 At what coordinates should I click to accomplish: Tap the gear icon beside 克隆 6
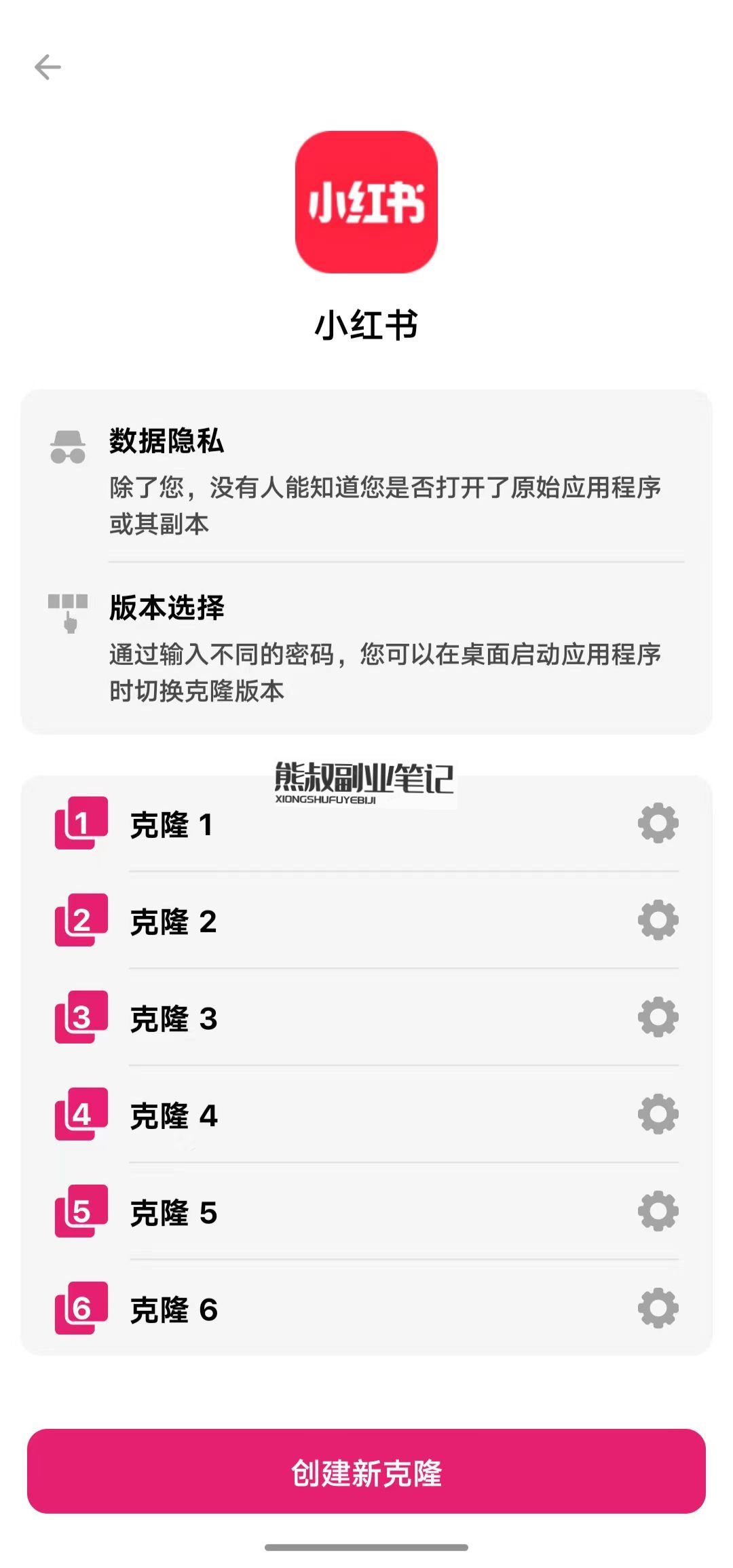point(658,1308)
